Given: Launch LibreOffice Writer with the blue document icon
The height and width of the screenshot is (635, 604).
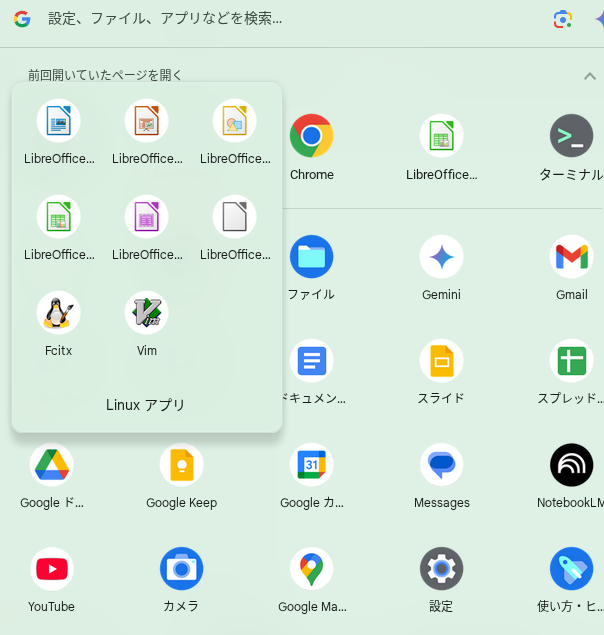Looking at the screenshot, I should coord(59,122).
